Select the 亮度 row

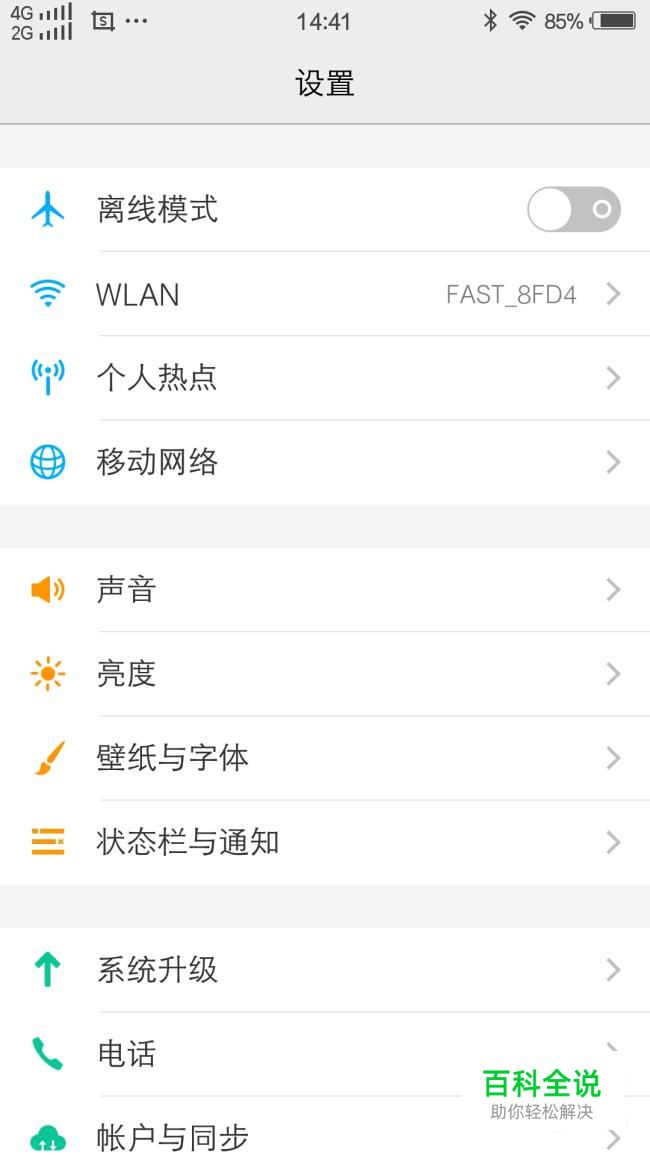(325, 674)
